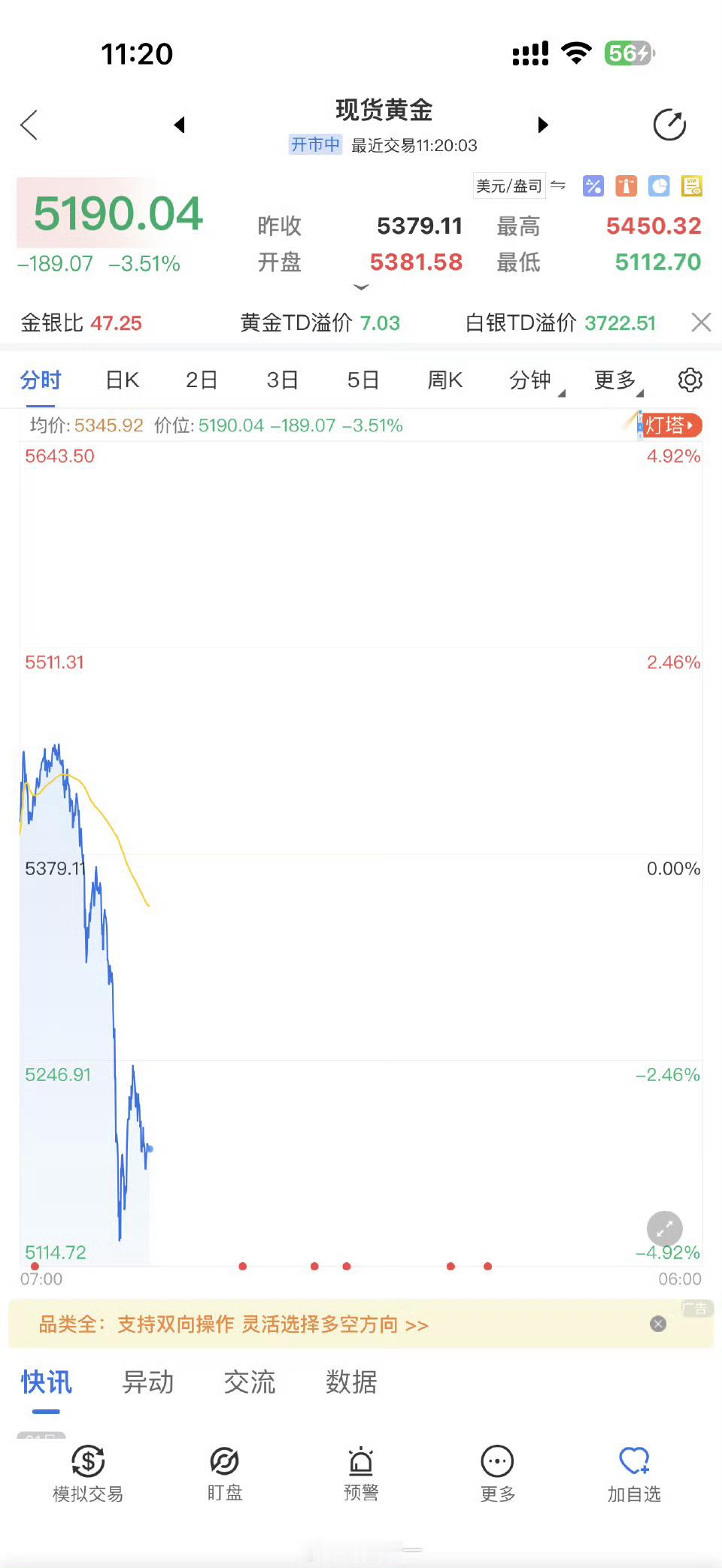Open the 分钟 interval dropdown
Screen dimensions: 722x1568
pos(532,380)
